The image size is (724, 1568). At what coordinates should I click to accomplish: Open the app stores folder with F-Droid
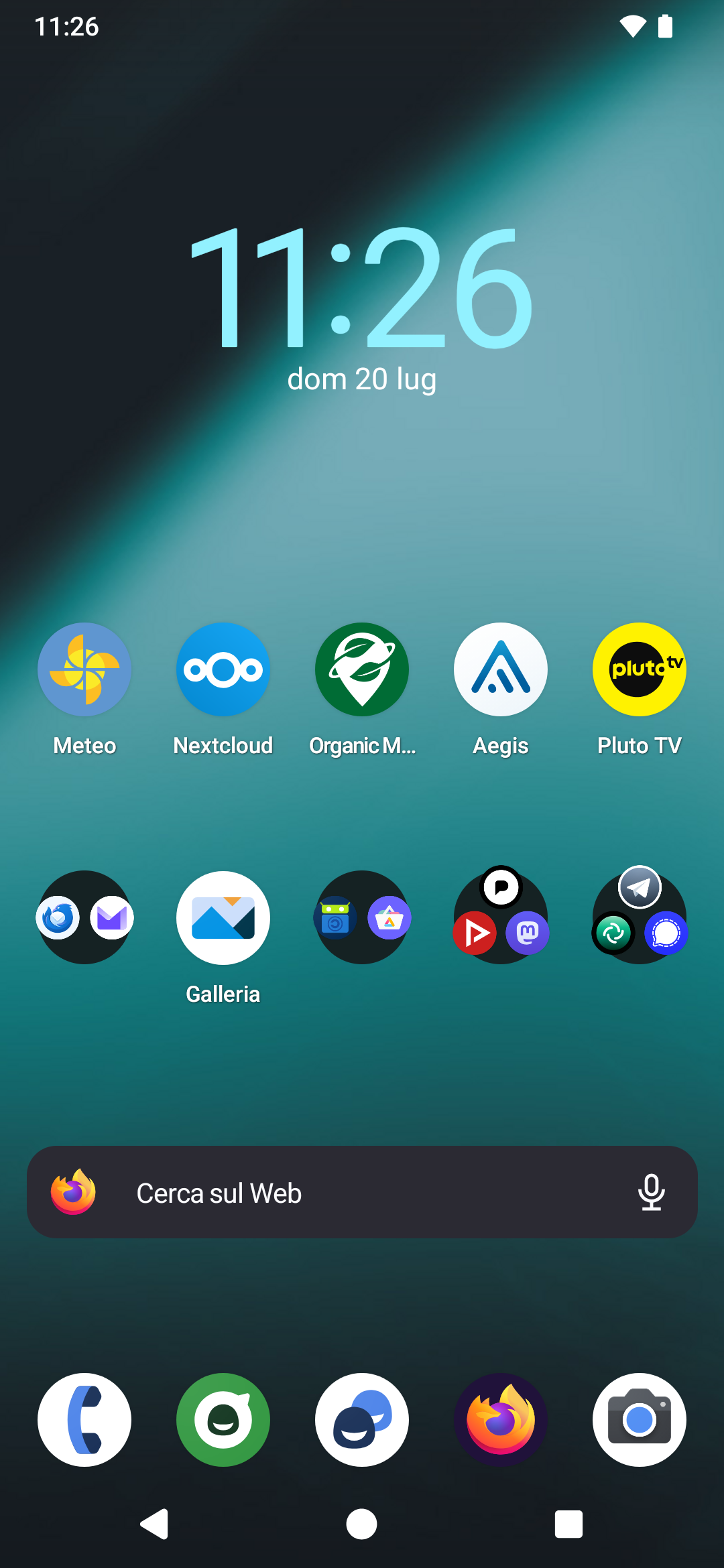[362, 917]
